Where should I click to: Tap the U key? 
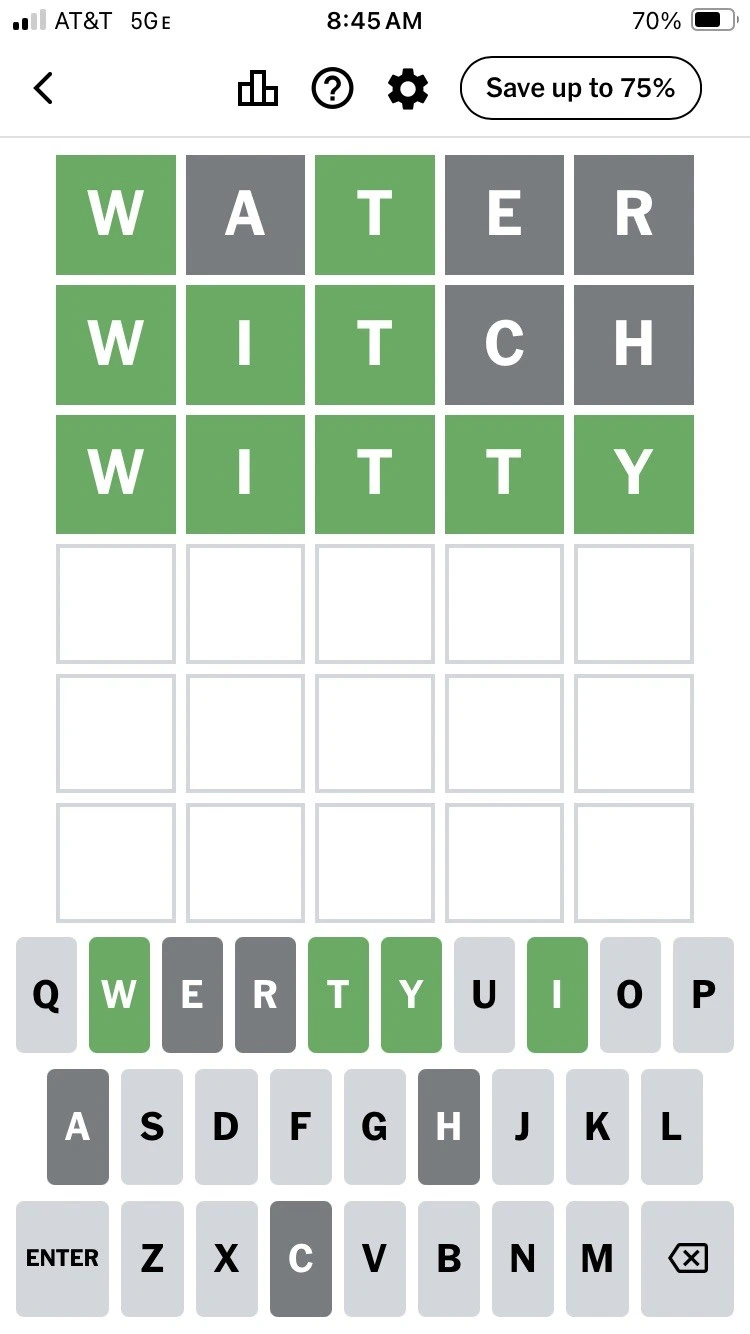484,995
